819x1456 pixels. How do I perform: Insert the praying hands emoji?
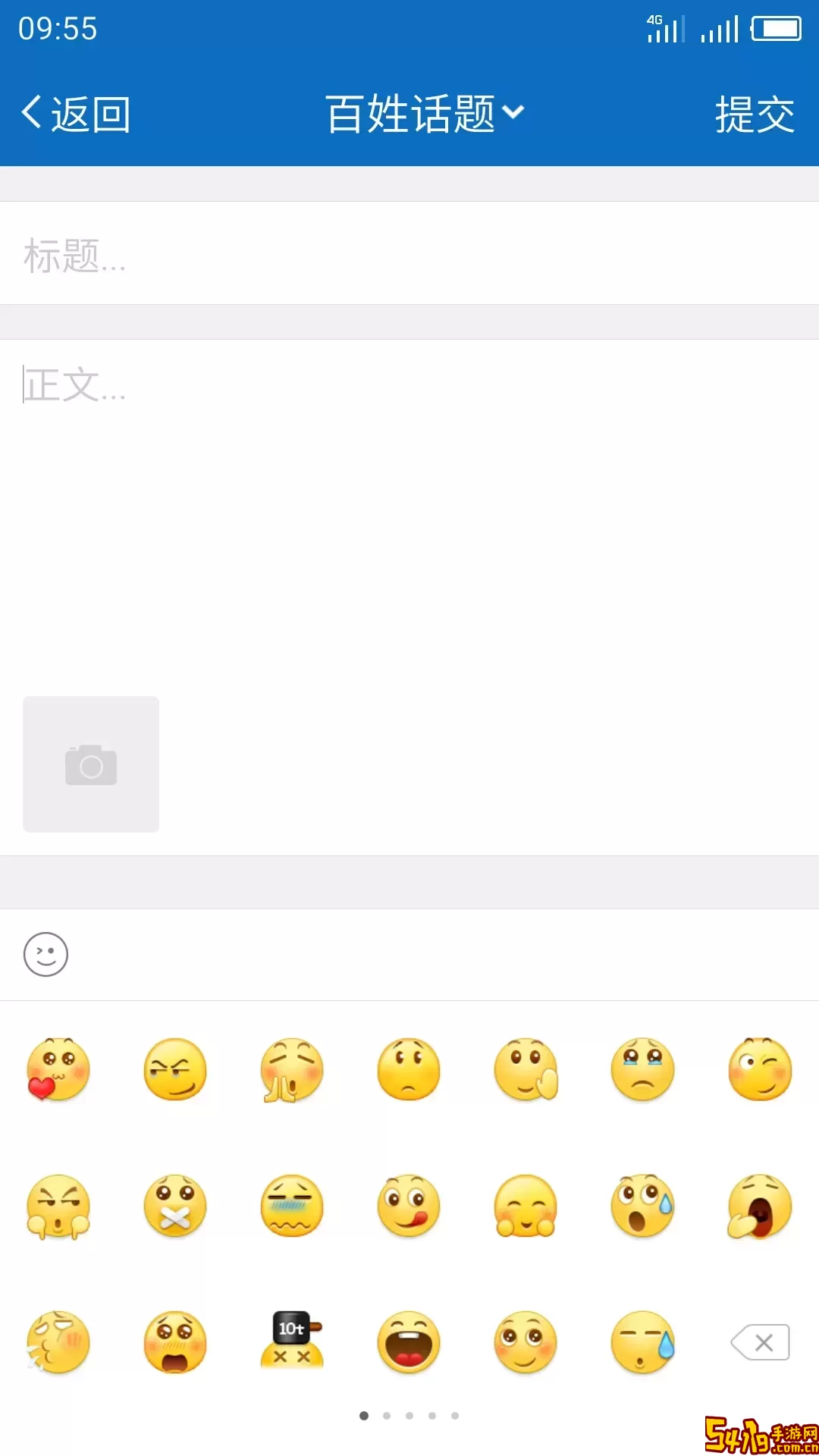(292, 1069)
